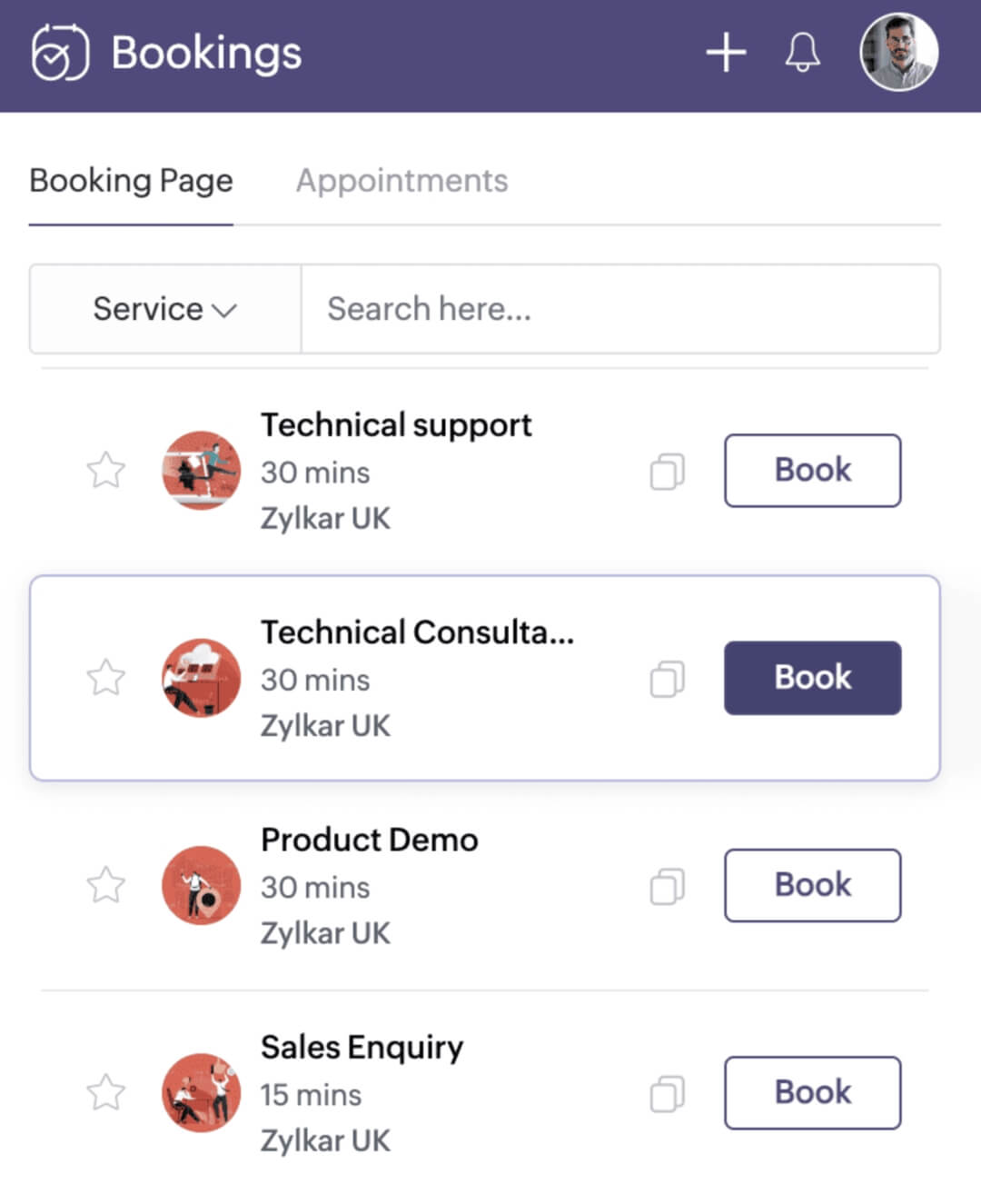Screen dimensions: 981x1204
Task: Book the Technical Consultation service
Action: click(812, 678)
